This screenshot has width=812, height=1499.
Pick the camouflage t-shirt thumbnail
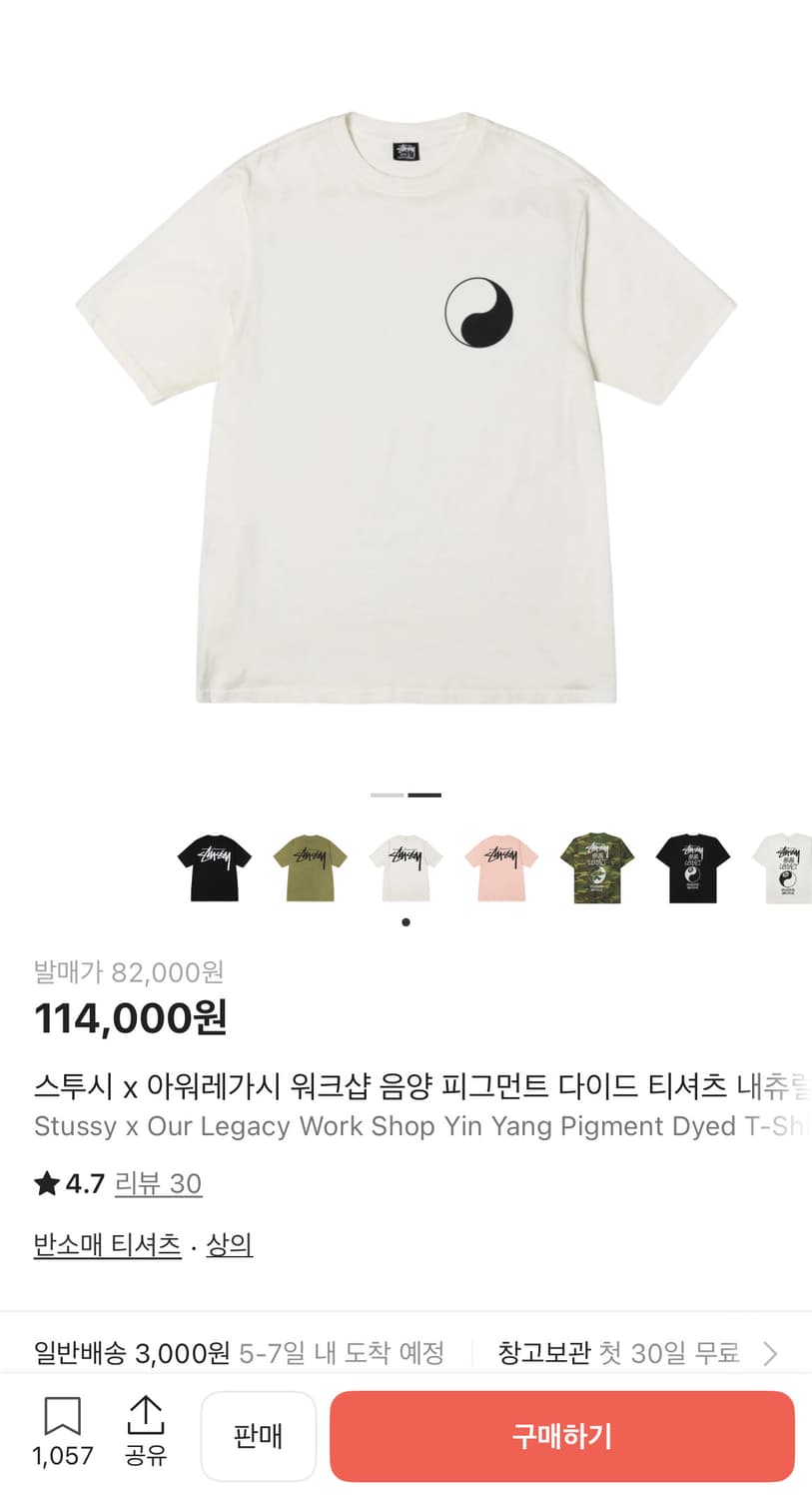[596, 865]
